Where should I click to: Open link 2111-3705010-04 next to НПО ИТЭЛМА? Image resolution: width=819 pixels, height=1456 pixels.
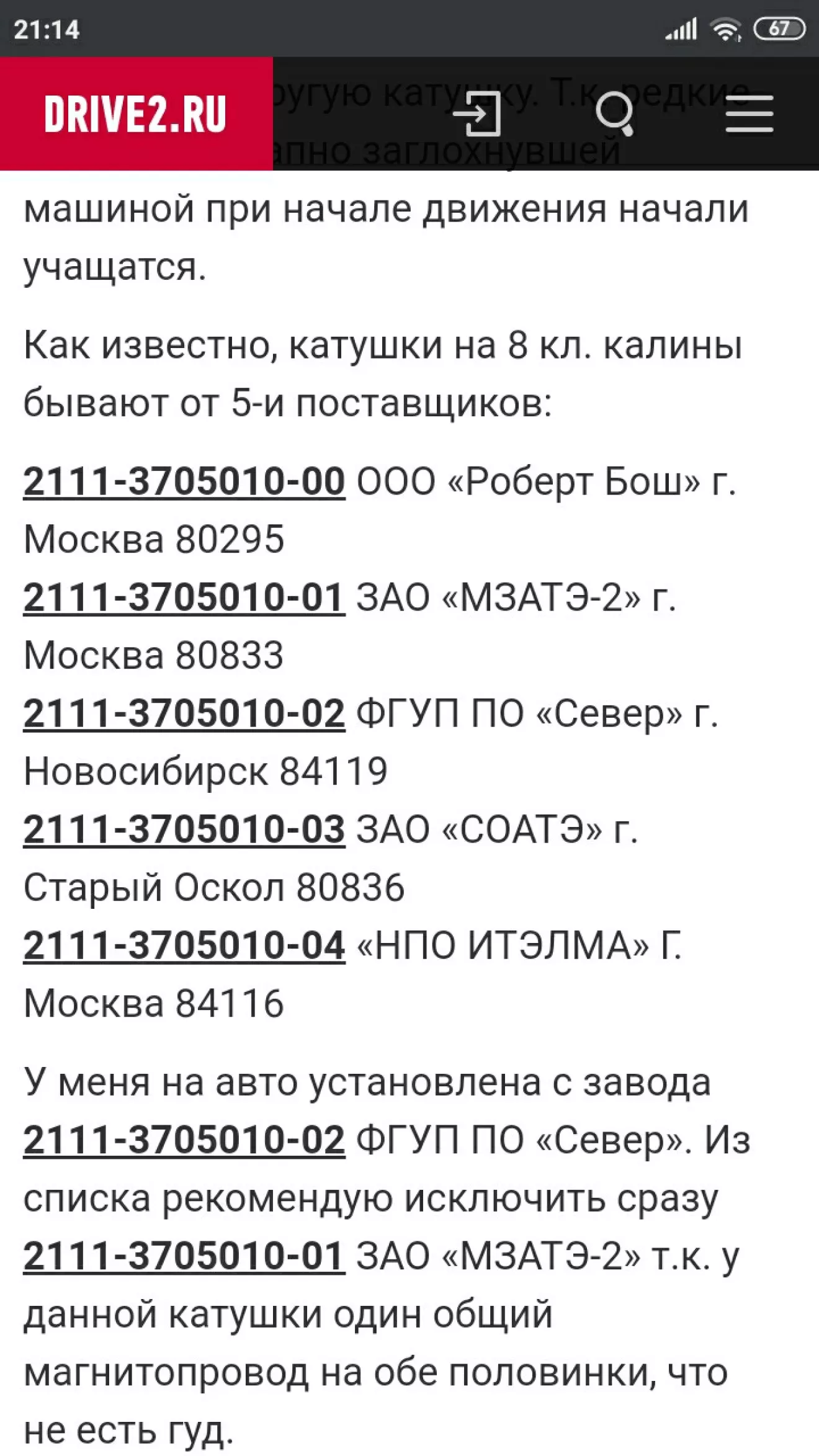click(x=184, y=945)
